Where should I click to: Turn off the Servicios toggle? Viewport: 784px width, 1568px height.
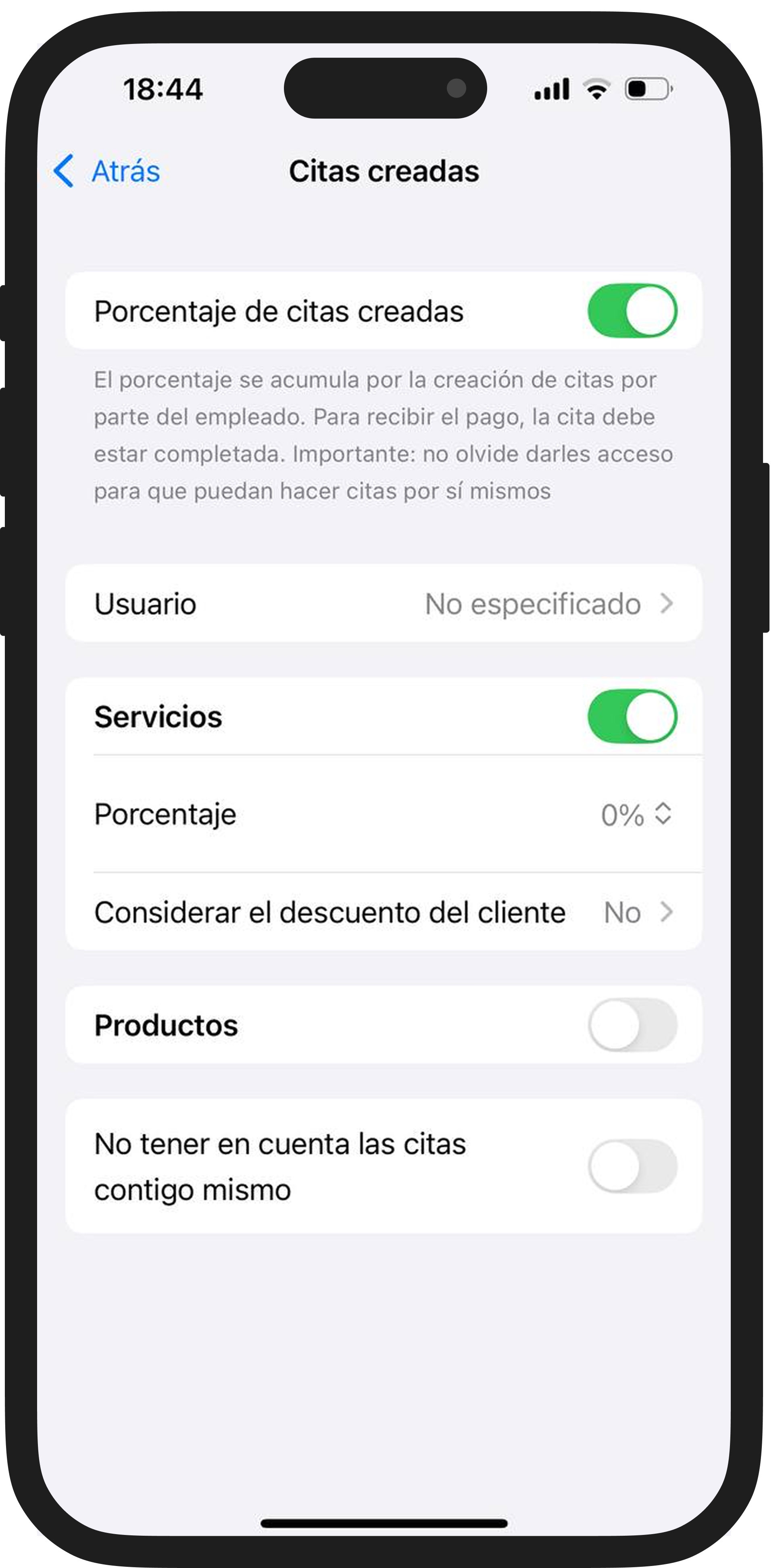pos(632,716)
